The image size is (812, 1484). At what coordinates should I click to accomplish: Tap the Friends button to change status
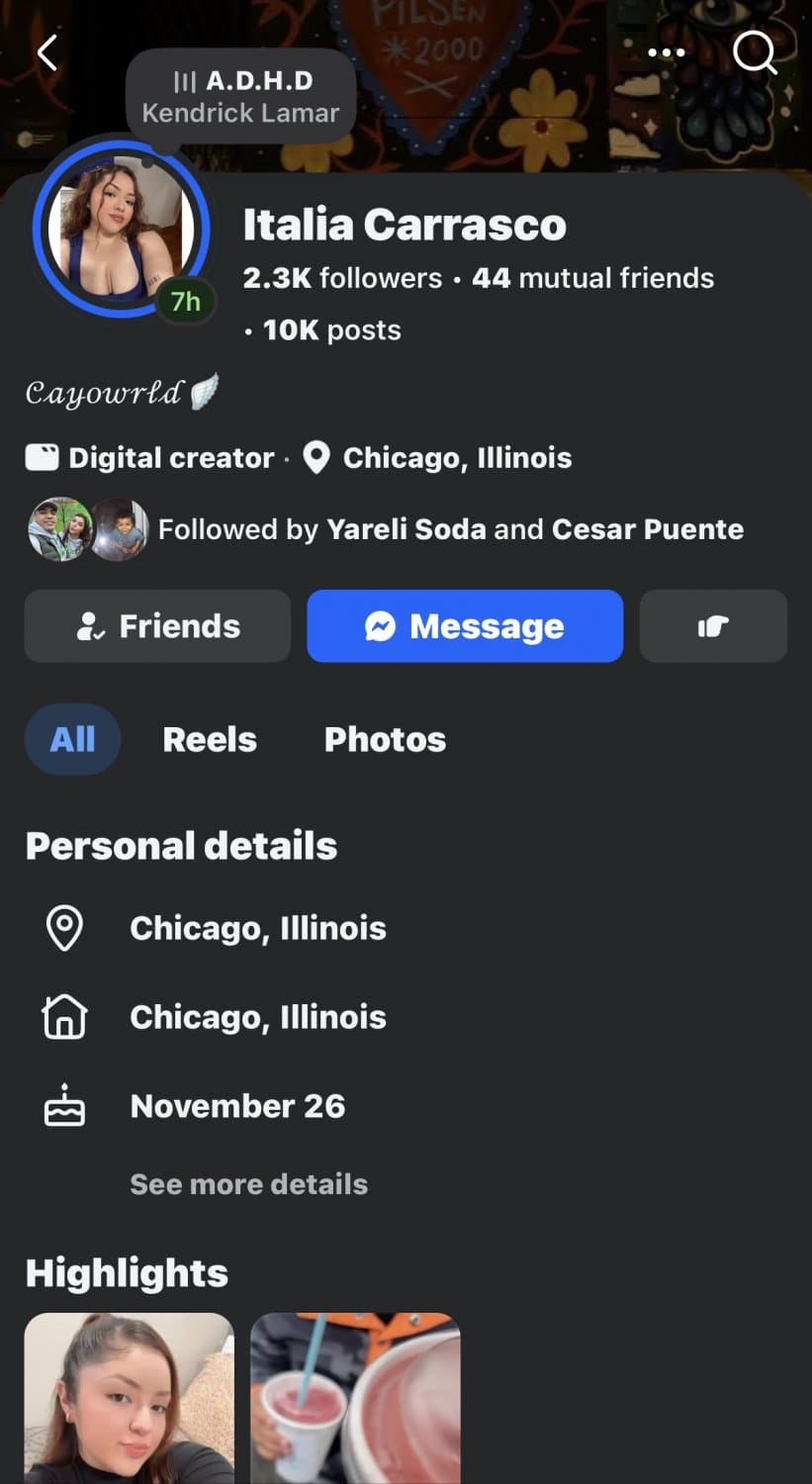[156, 625]
